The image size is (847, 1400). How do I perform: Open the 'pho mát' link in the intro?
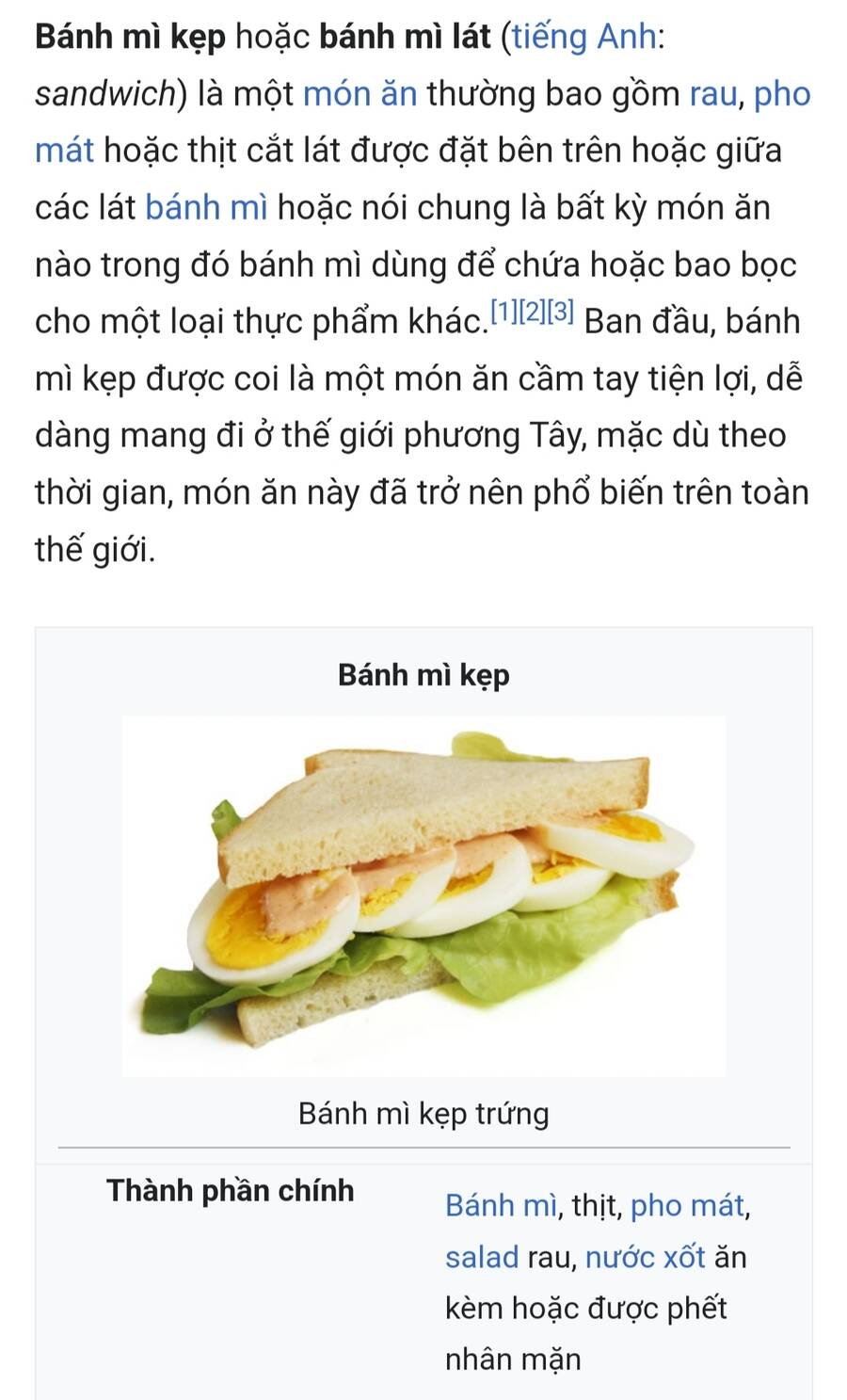781,94
